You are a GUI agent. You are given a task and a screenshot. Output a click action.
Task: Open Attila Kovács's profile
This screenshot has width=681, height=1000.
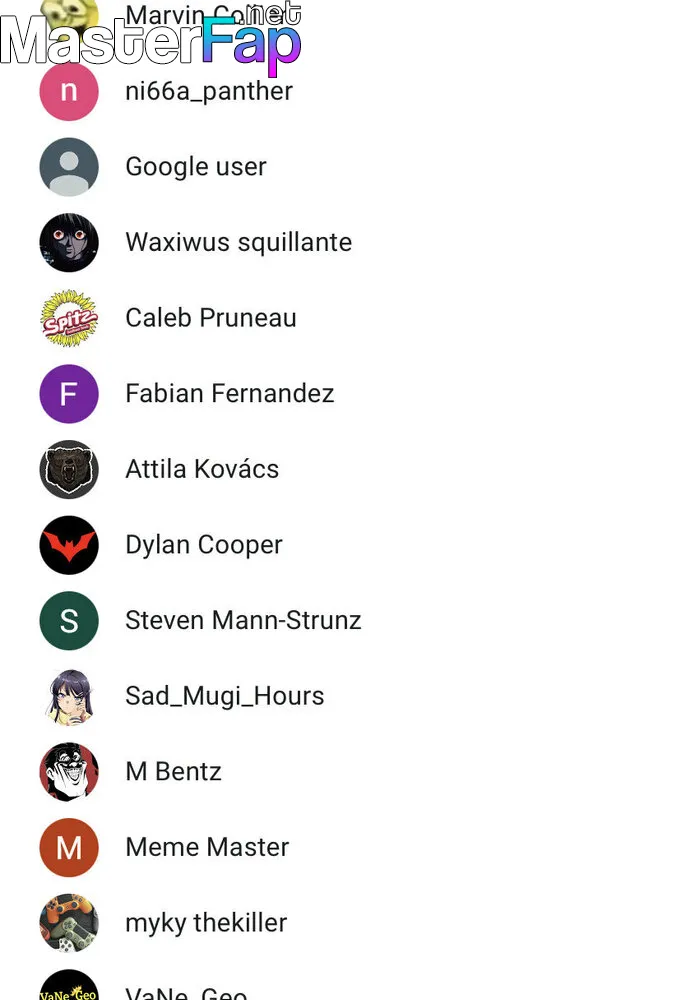click(201, 469)
